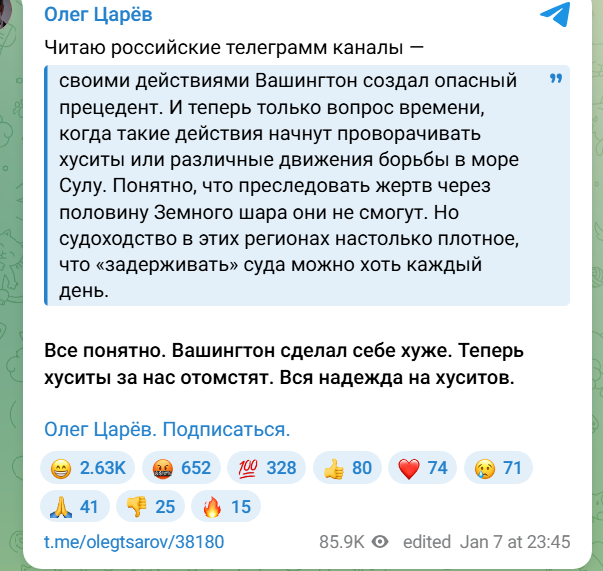Give a thumbs down reaction 25
The height and width of the screenshot is (571, 603).
click(x=150, y=506)
